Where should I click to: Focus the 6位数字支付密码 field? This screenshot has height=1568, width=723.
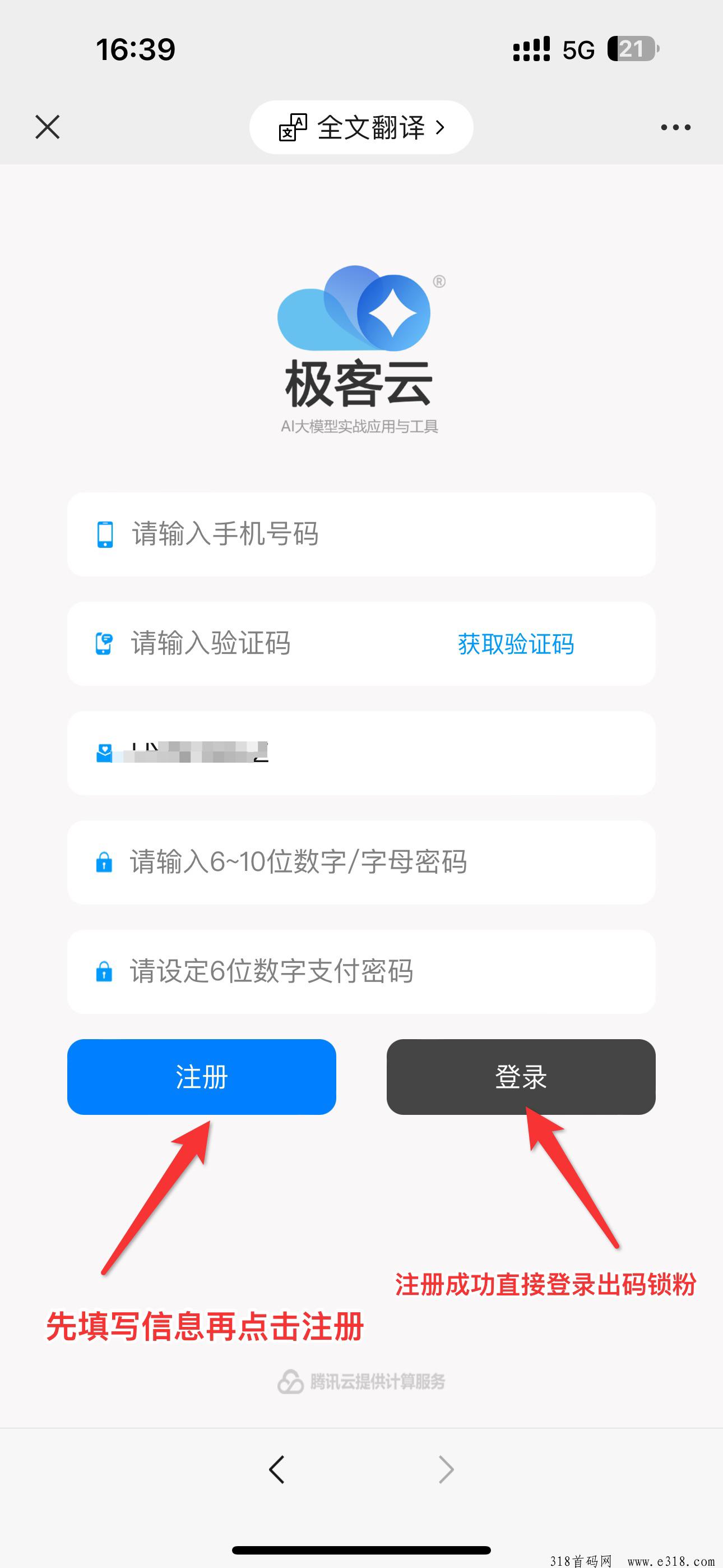[361, 971]
